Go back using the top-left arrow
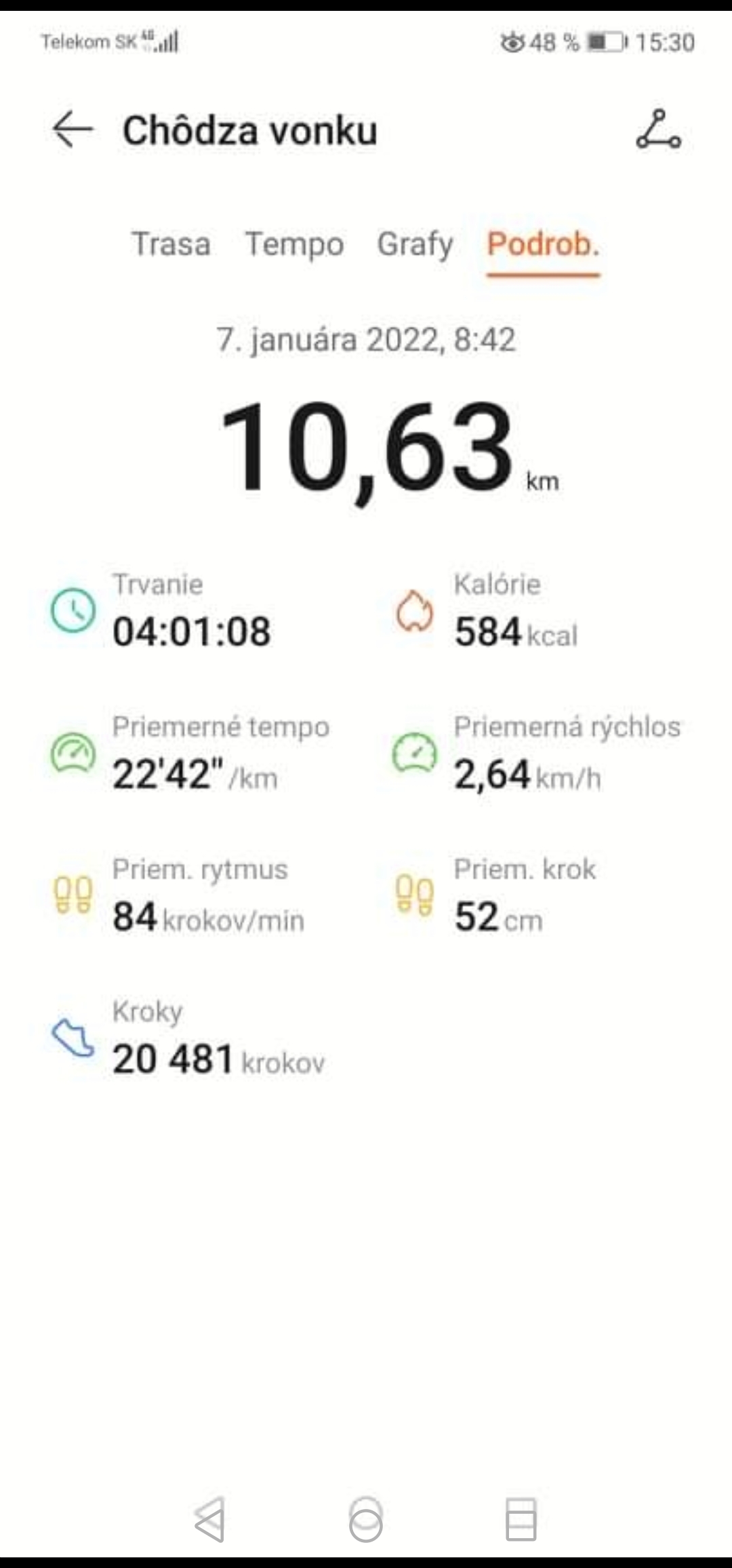Screen dimensions: 732x1568 73,130
